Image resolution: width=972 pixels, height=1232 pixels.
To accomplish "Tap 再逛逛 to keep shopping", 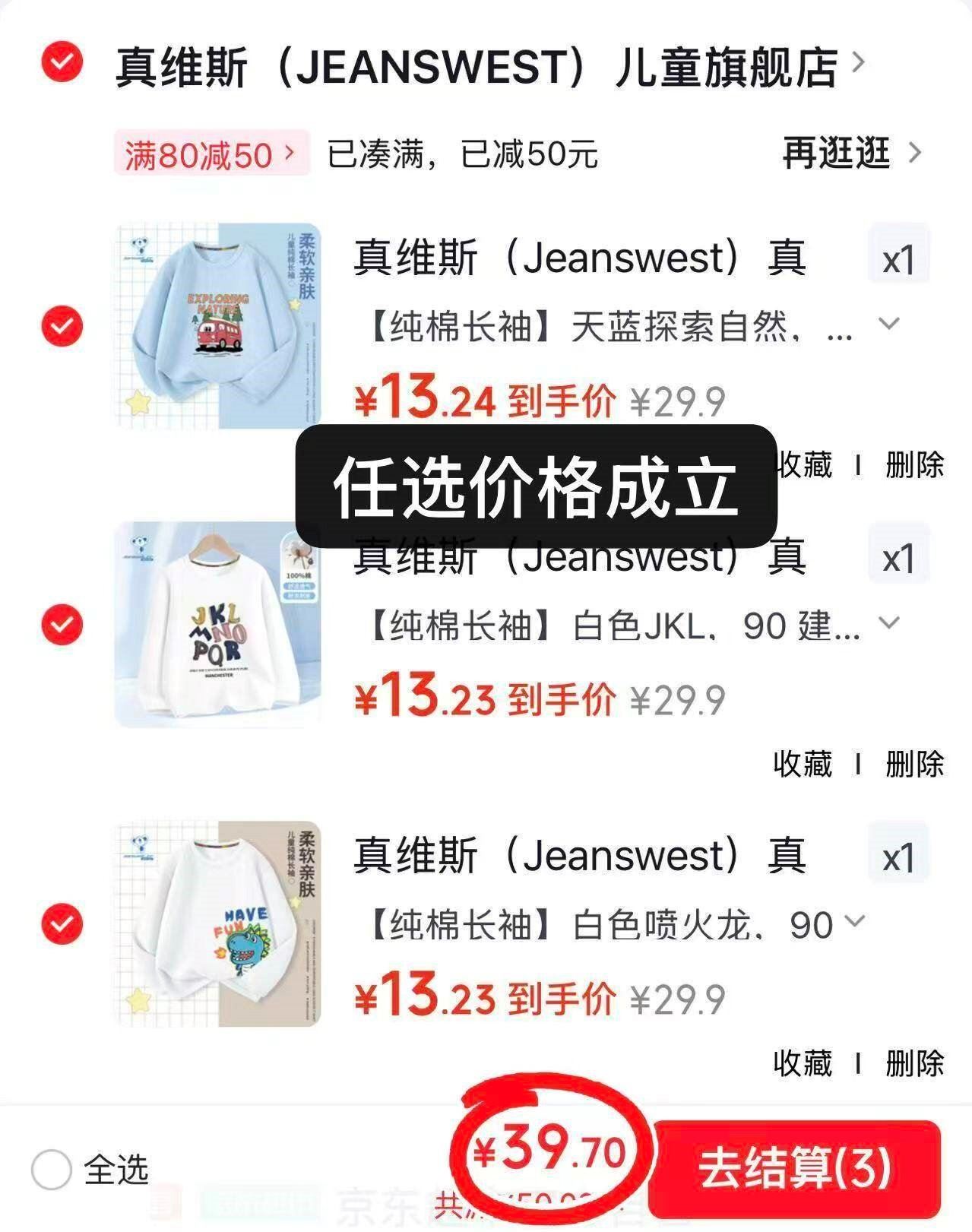I will (850, 153).
